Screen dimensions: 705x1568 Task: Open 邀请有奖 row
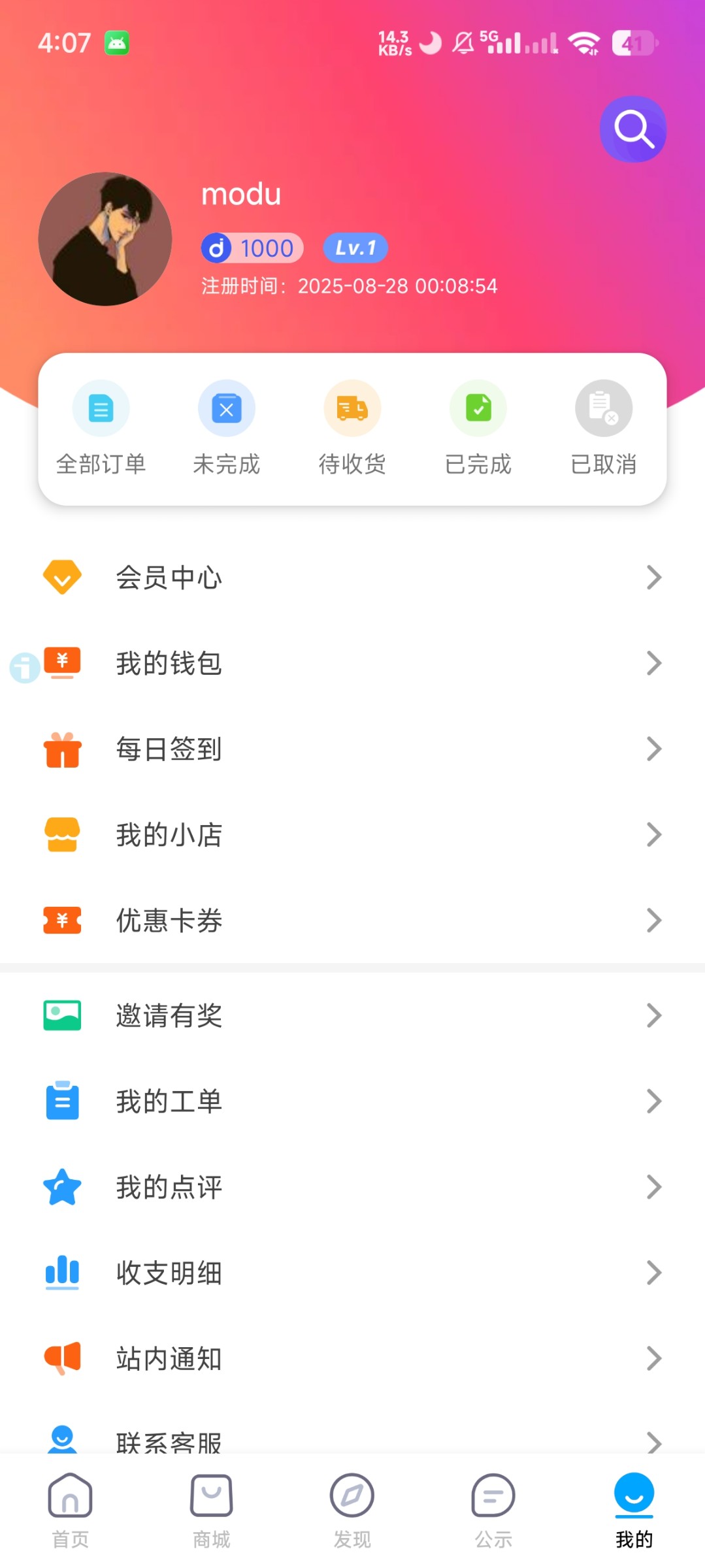point(352,1015)
